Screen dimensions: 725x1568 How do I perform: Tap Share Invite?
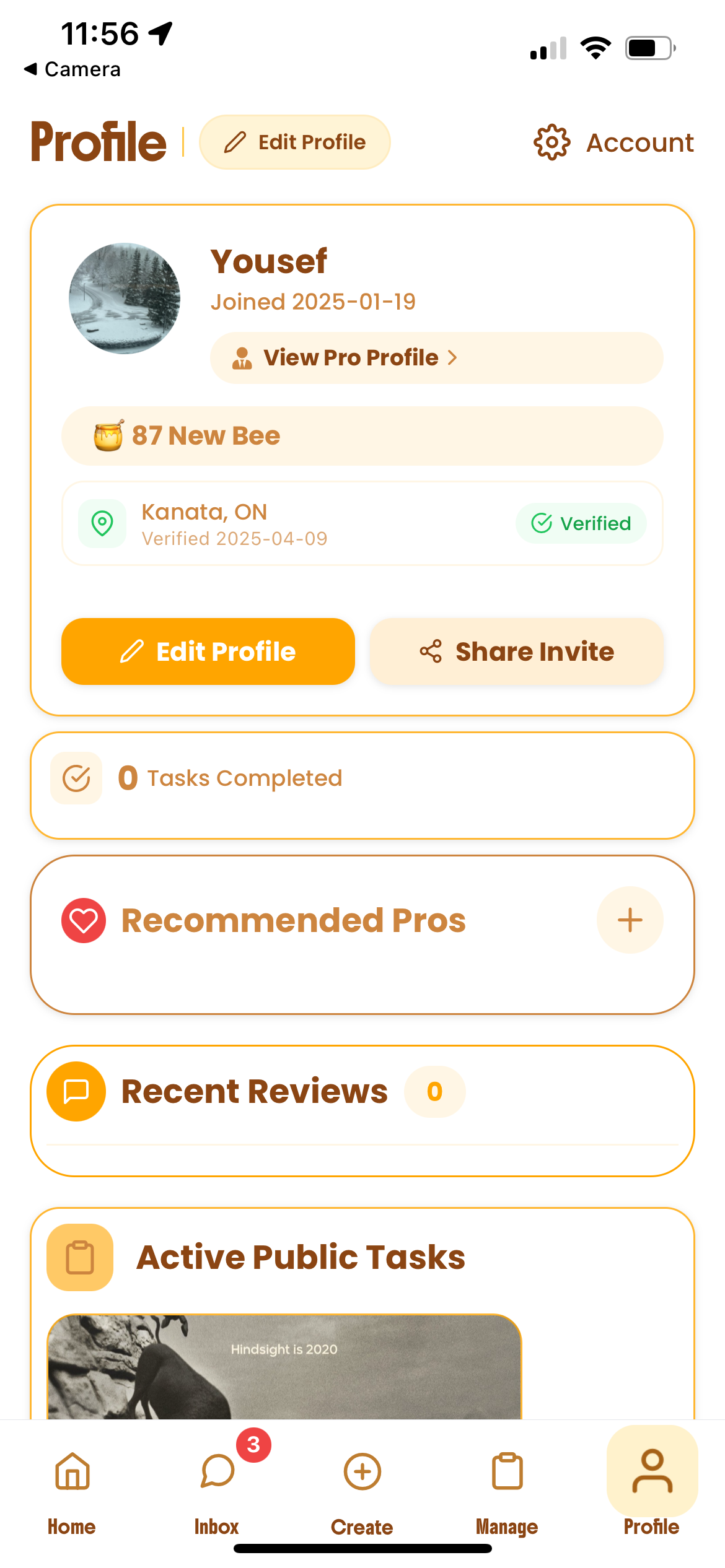pyautogui.click(x=516, y=651)
